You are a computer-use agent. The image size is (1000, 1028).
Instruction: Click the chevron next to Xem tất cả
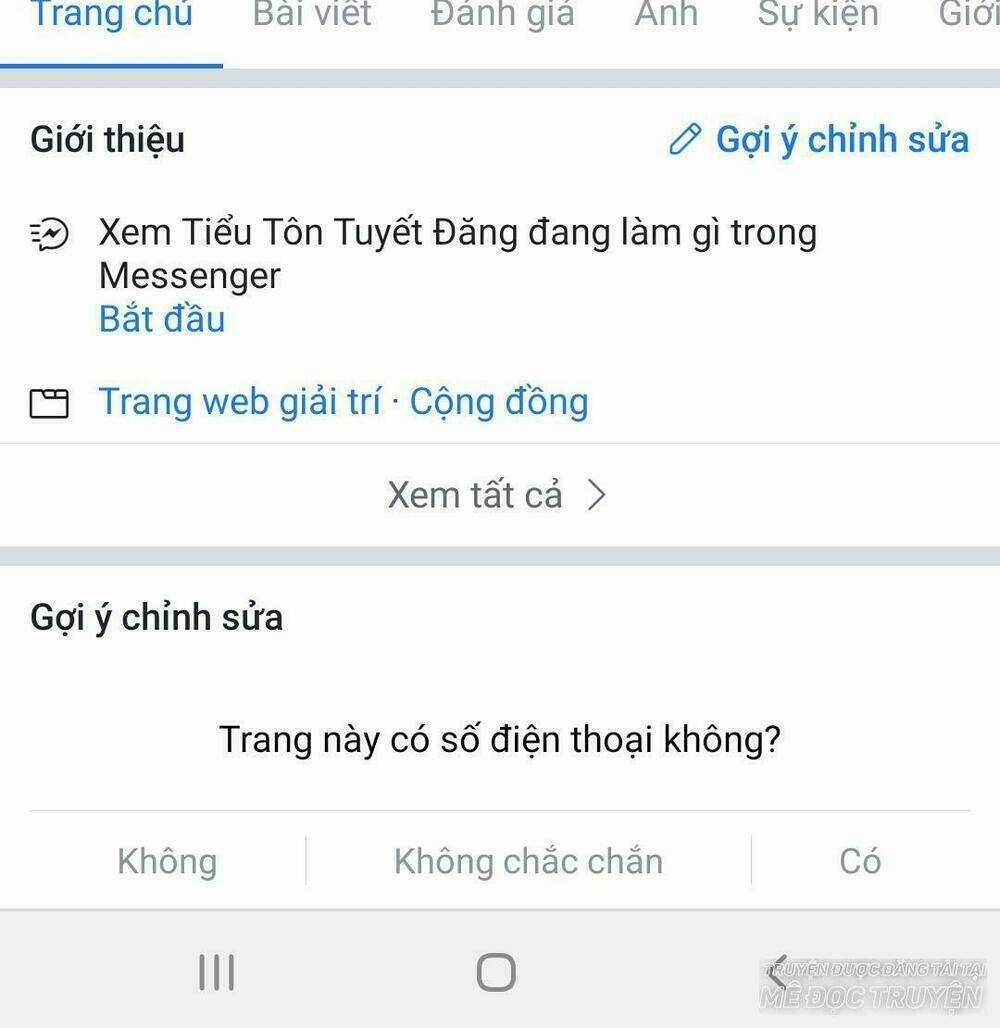[x=599, y=494]
